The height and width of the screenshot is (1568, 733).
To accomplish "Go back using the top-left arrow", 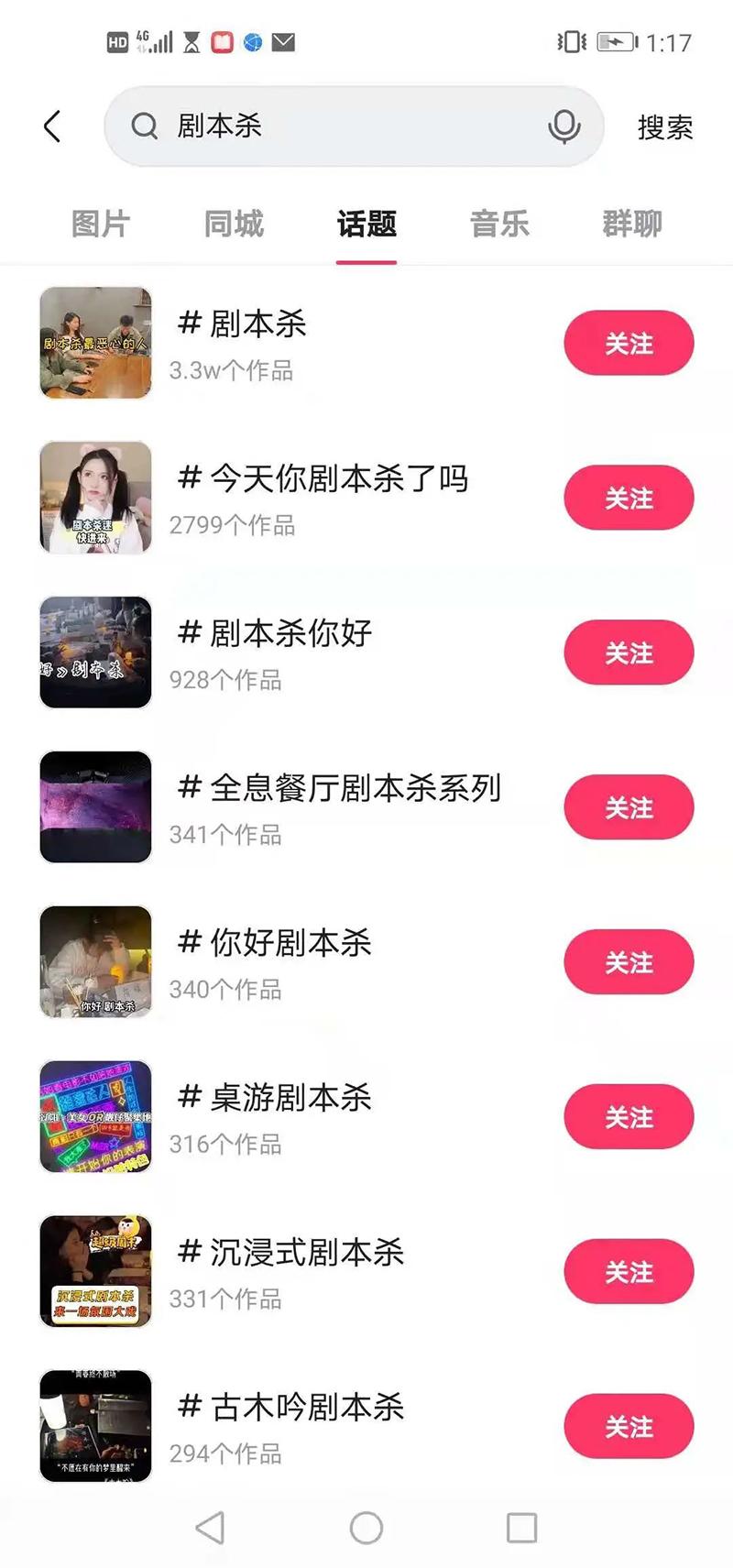I will (x=52, y=126).
